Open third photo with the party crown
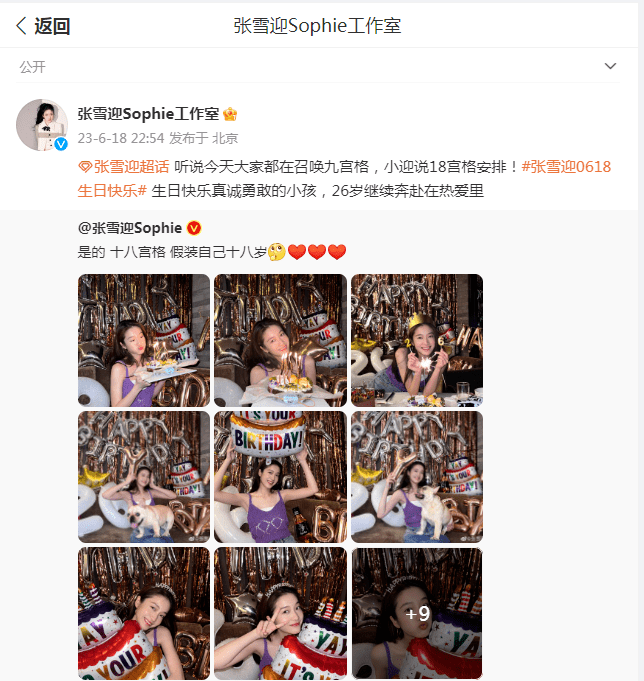Image resolution: width=644 pixels, height=681 pixels. point(417,340)
